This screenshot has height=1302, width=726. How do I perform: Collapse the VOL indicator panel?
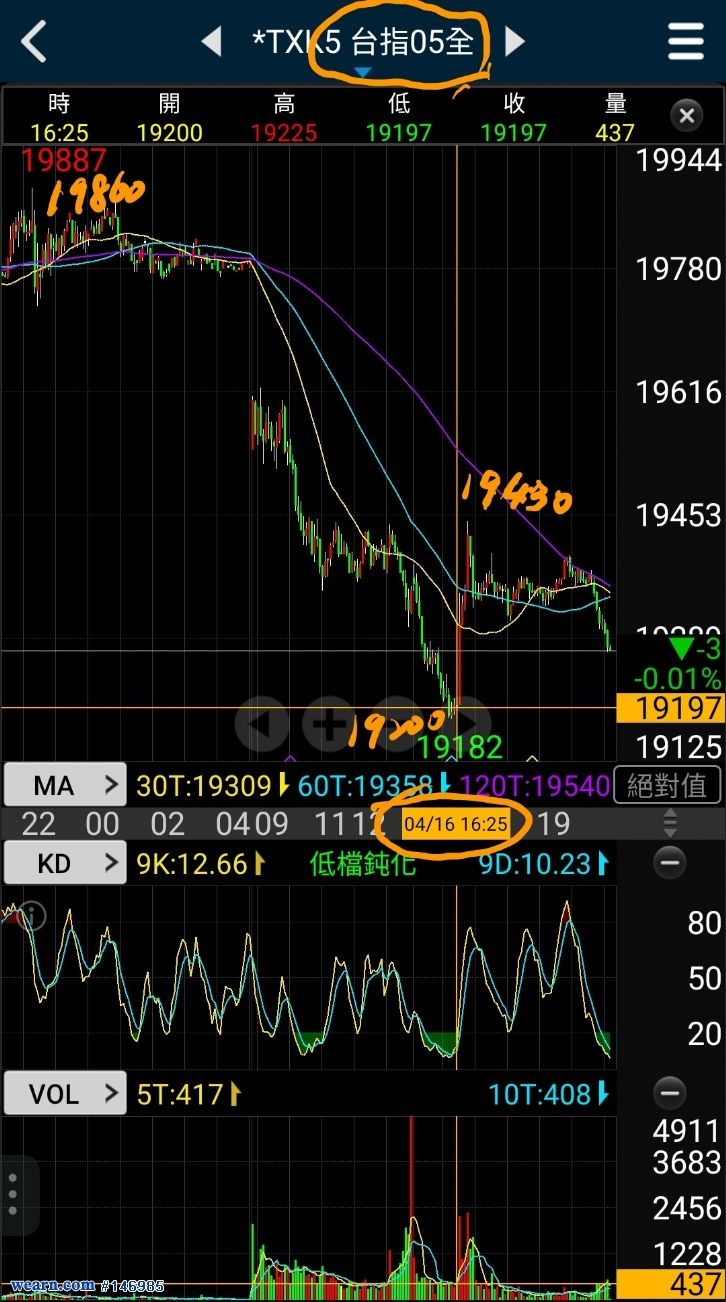click(x=670, y=1092)
